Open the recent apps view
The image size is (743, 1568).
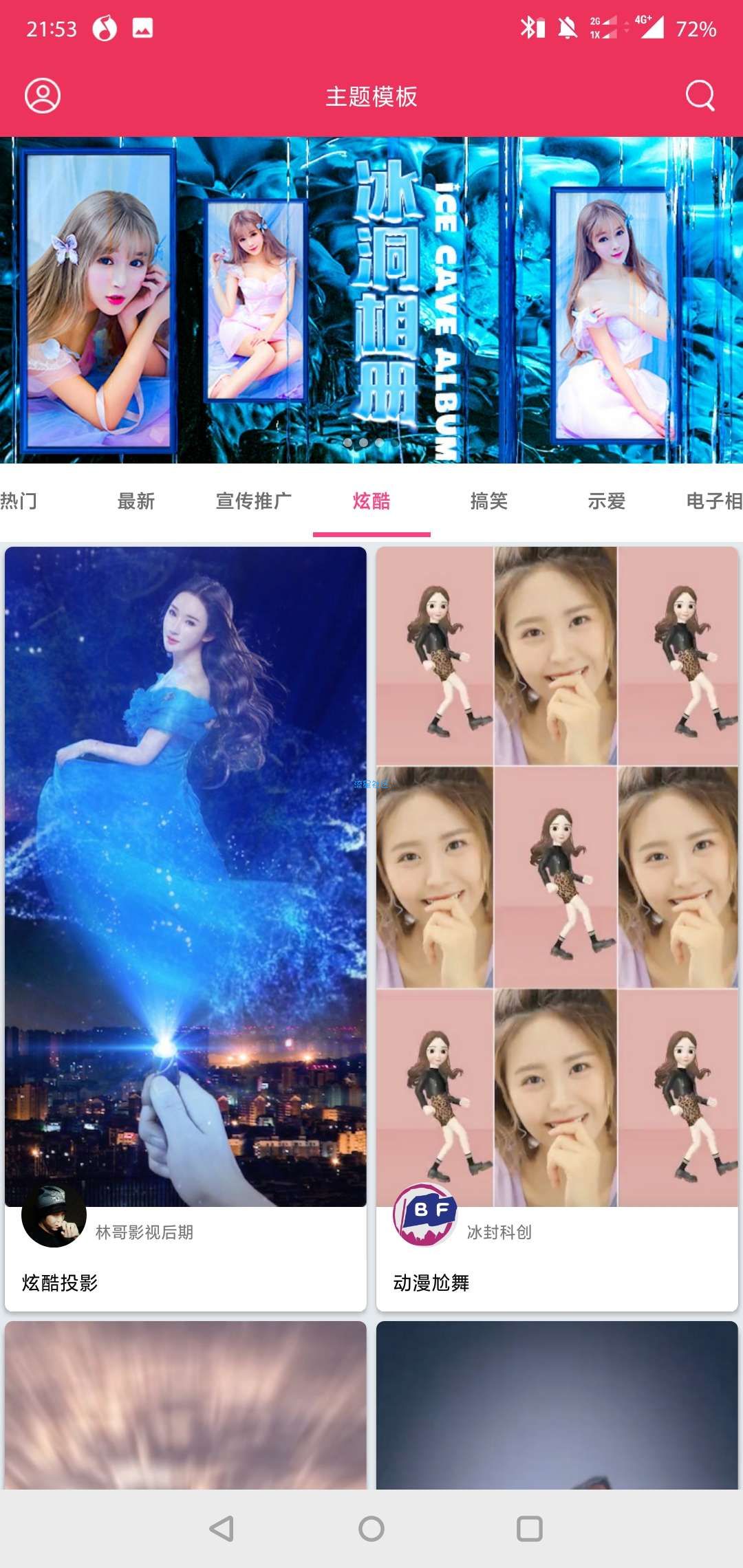click(530, 1529)
